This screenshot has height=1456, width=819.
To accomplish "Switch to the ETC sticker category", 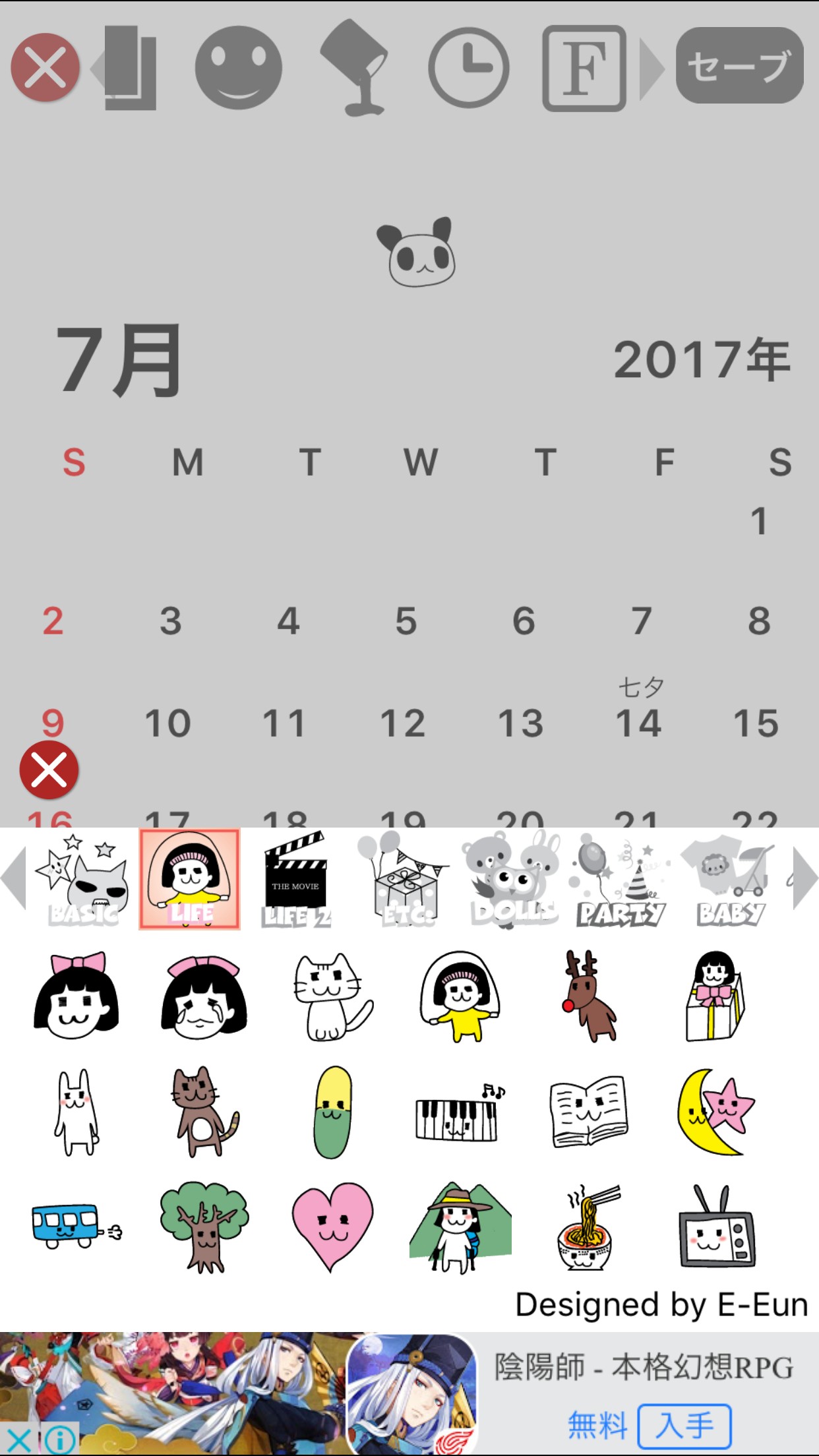I will coord(405,880).
